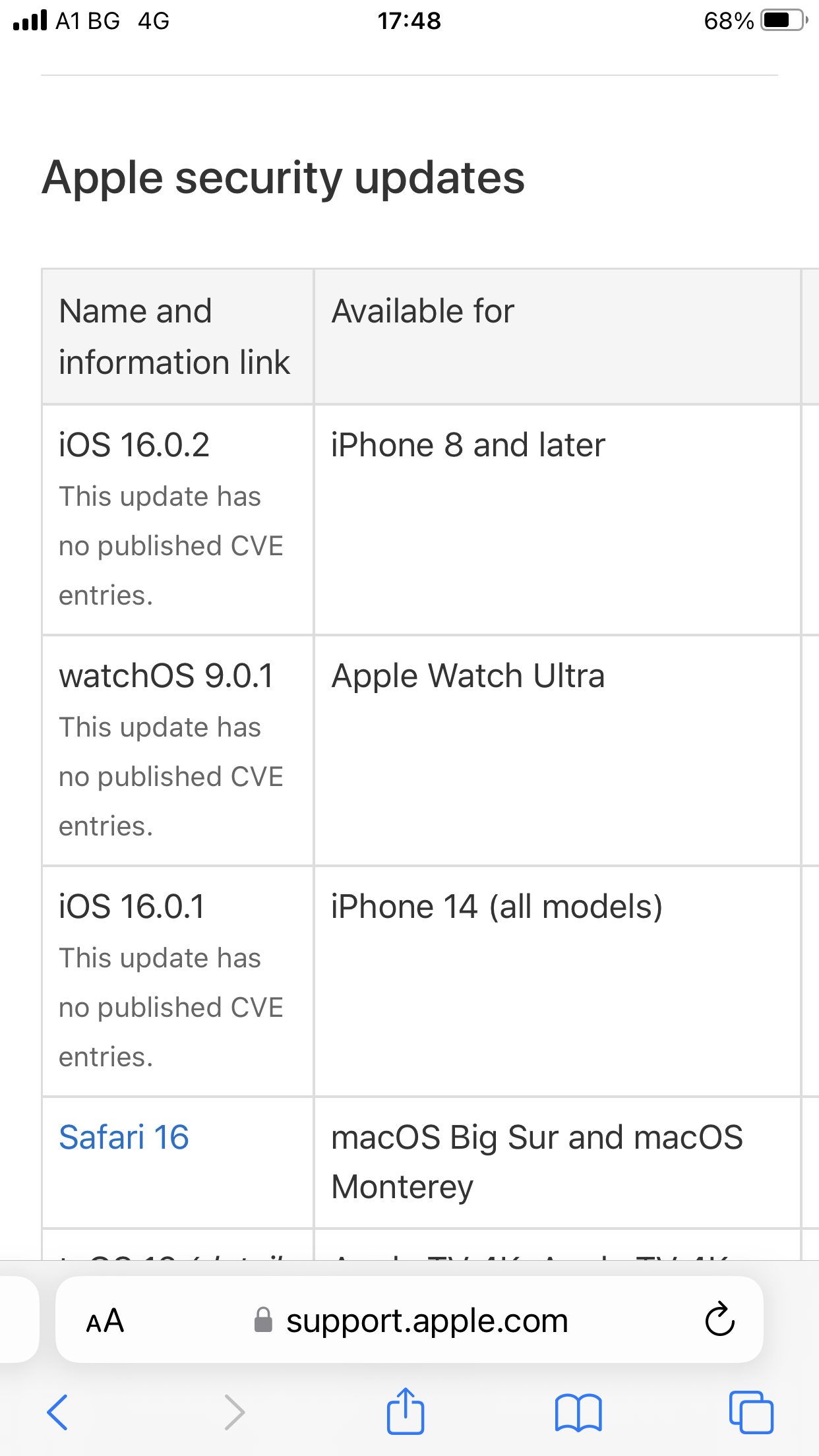Image resolution: width=819 pixels, height=1456 pixels.
Task: Reload the page
Action: pos(719,1319)
